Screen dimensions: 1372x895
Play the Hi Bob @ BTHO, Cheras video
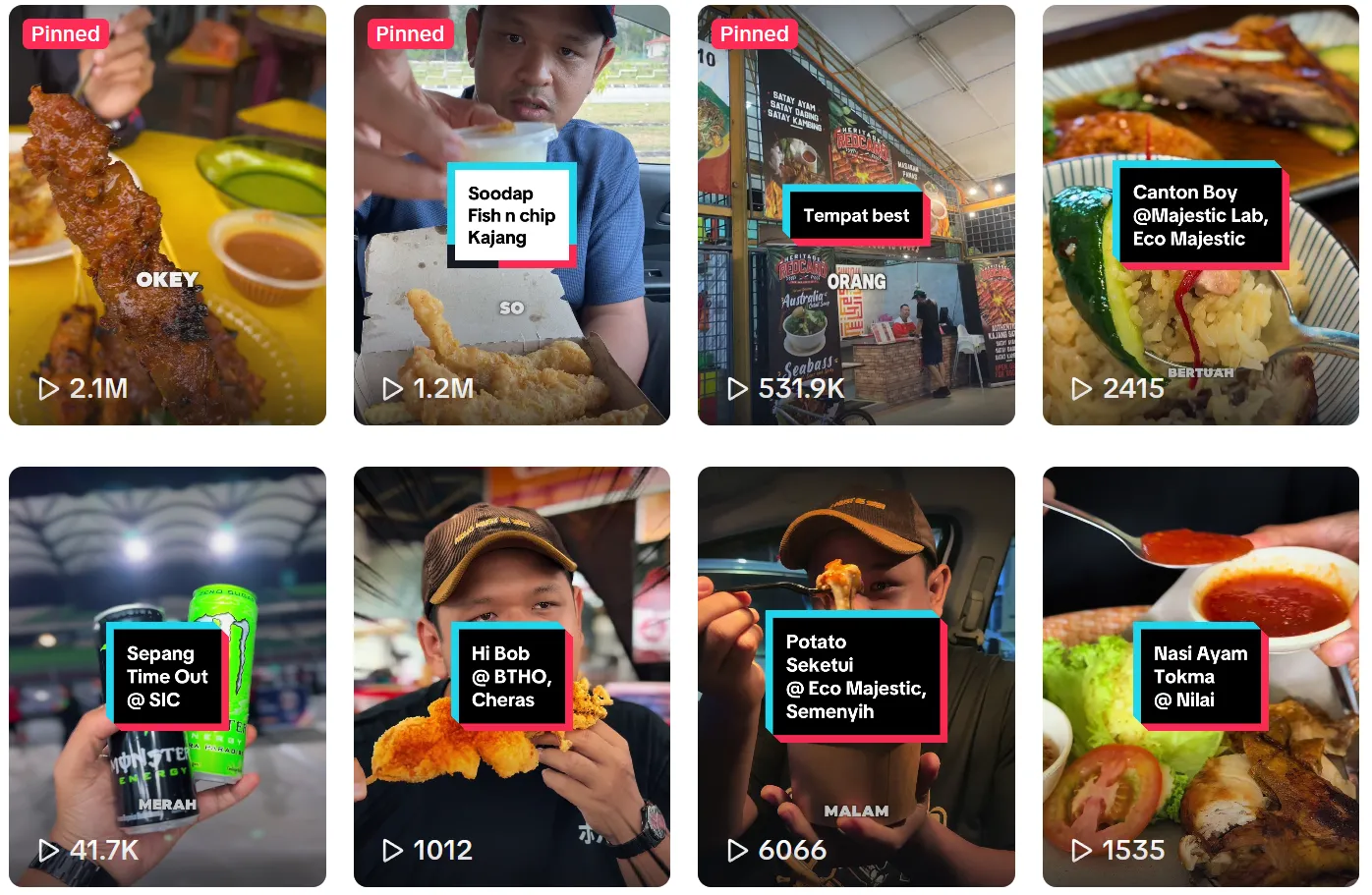pos(511,677)
